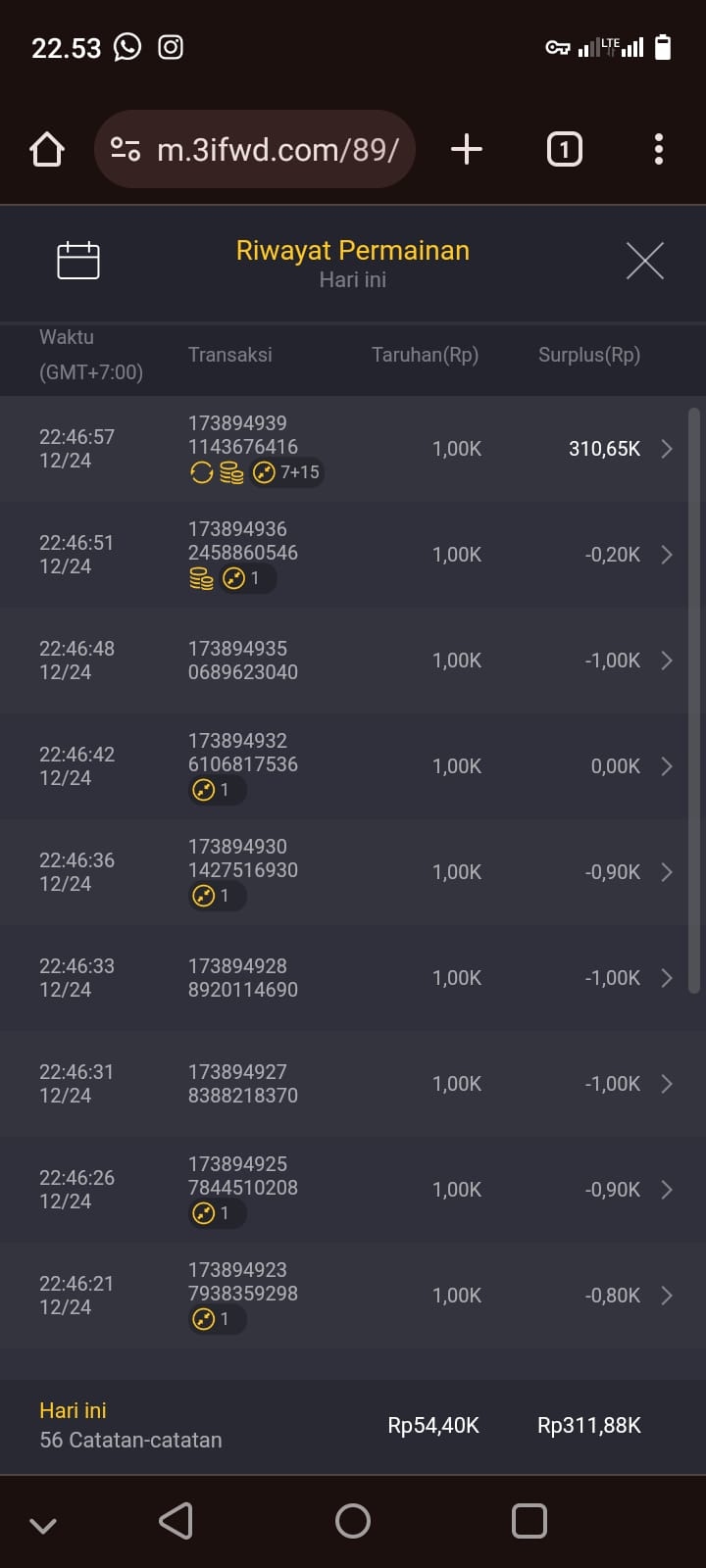This screenshot has width=706, height=1568.
Task: Open the calendar date picker
Action: pyautogui.click(x=78, y=261)
